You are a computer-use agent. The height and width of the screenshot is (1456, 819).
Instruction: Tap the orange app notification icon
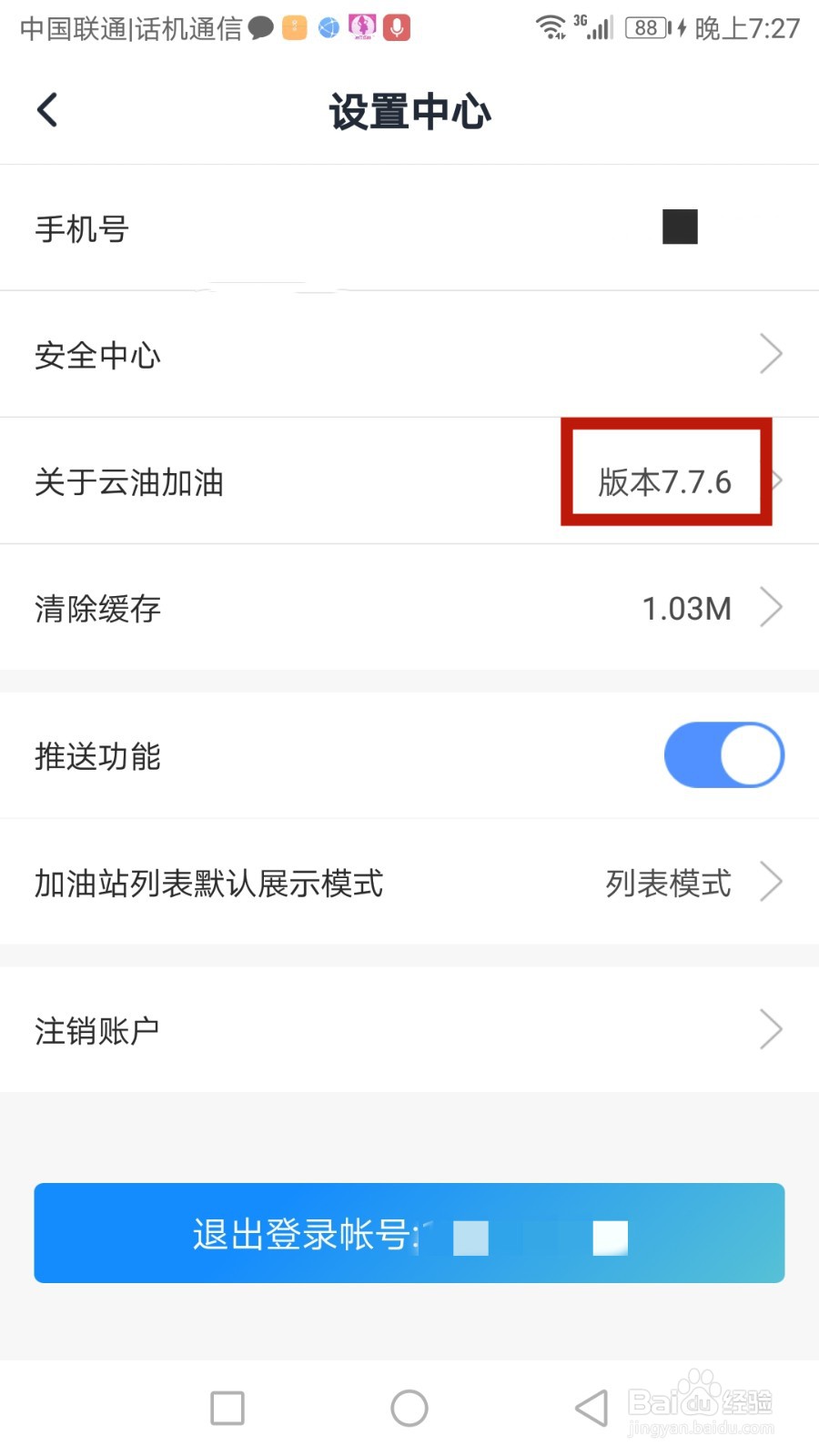click(x=294, y=27)
